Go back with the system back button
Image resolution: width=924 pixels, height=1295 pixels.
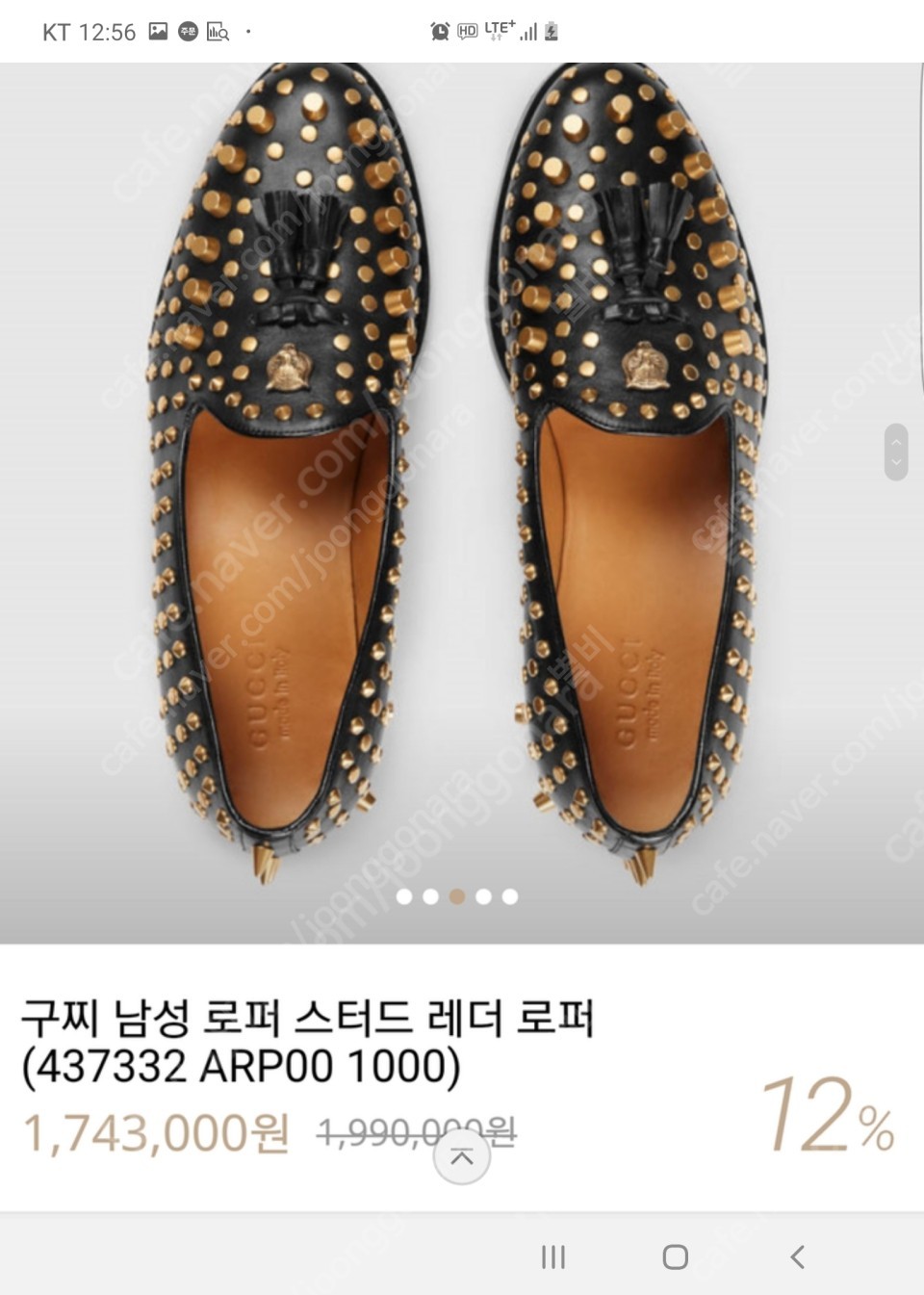pyautogui.click(x=797, y=1256)
